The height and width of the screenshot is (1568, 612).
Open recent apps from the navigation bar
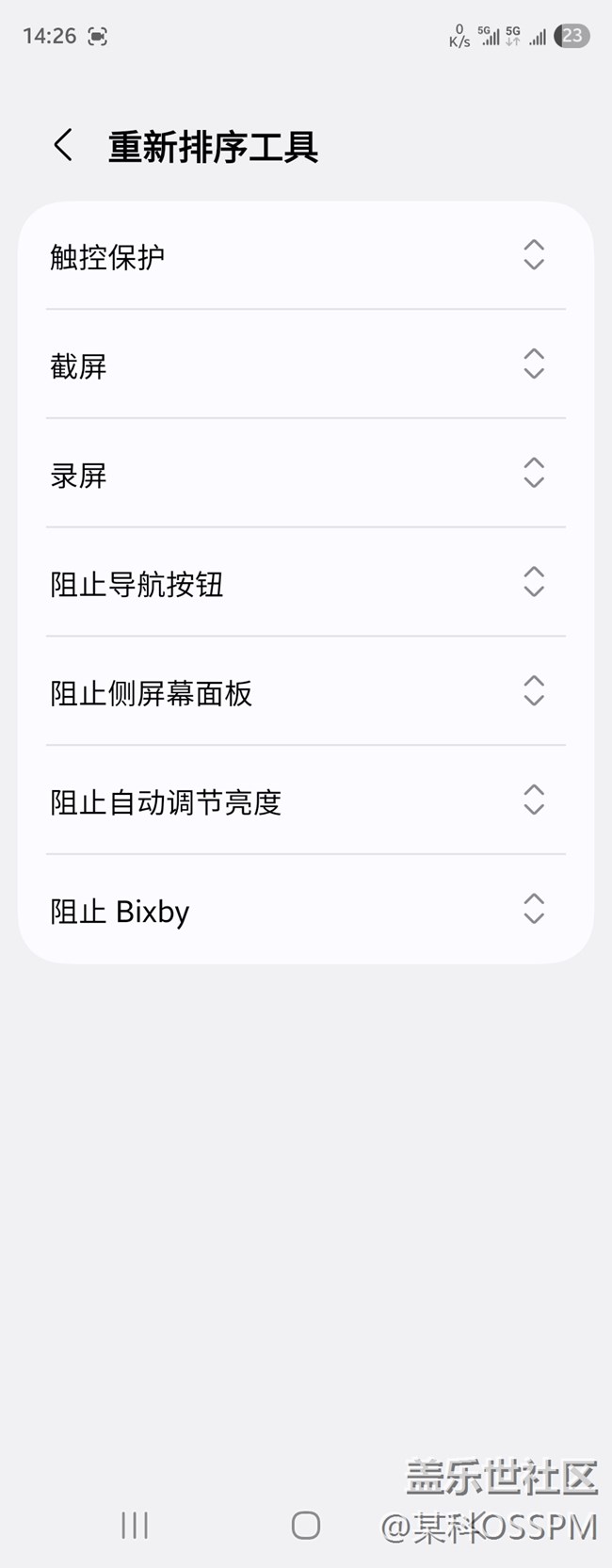[x=135, y=1525]
